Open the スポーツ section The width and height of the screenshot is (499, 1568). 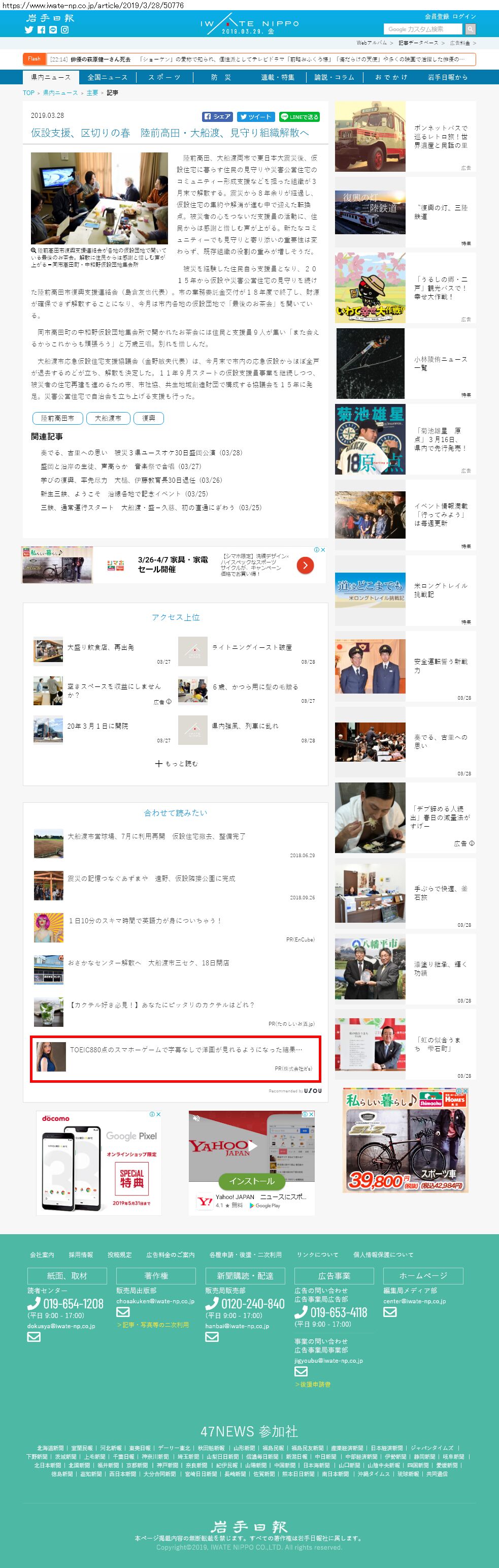pos(164,77)
